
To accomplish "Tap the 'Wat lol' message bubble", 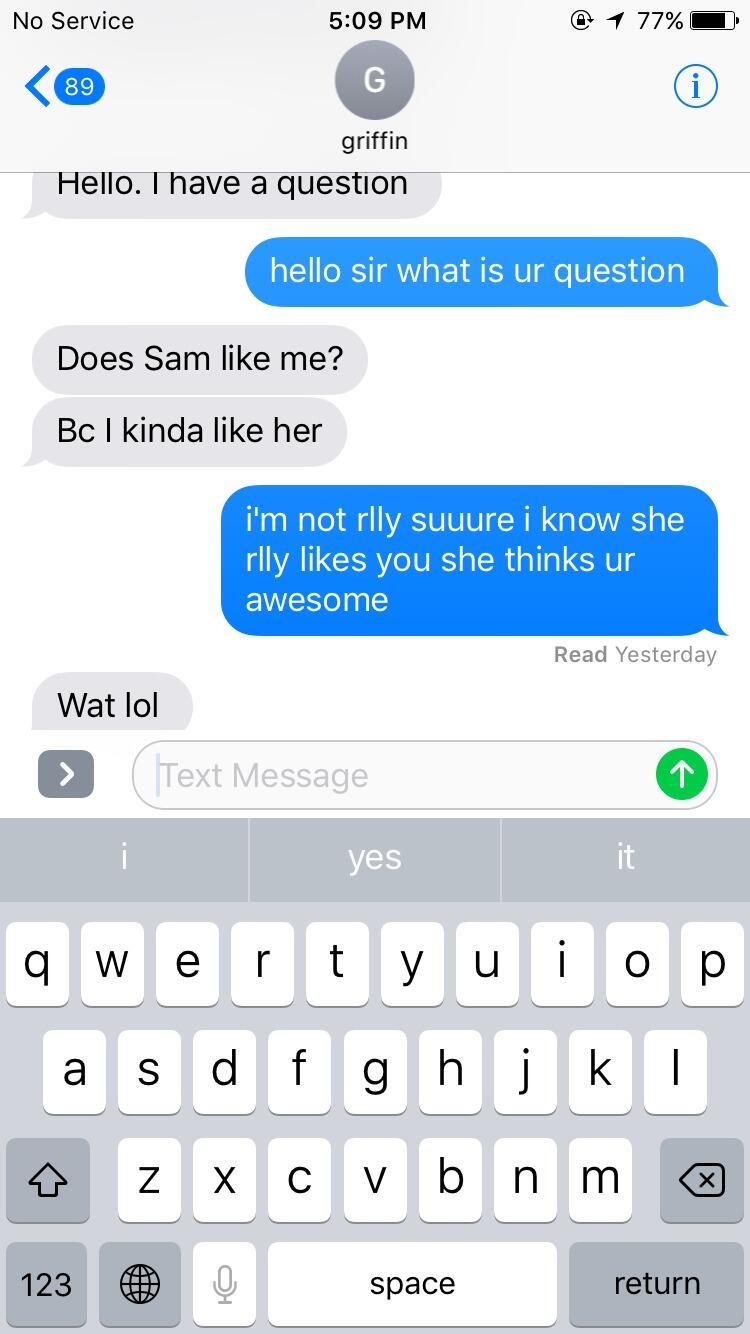I will (x=110, y=704).
